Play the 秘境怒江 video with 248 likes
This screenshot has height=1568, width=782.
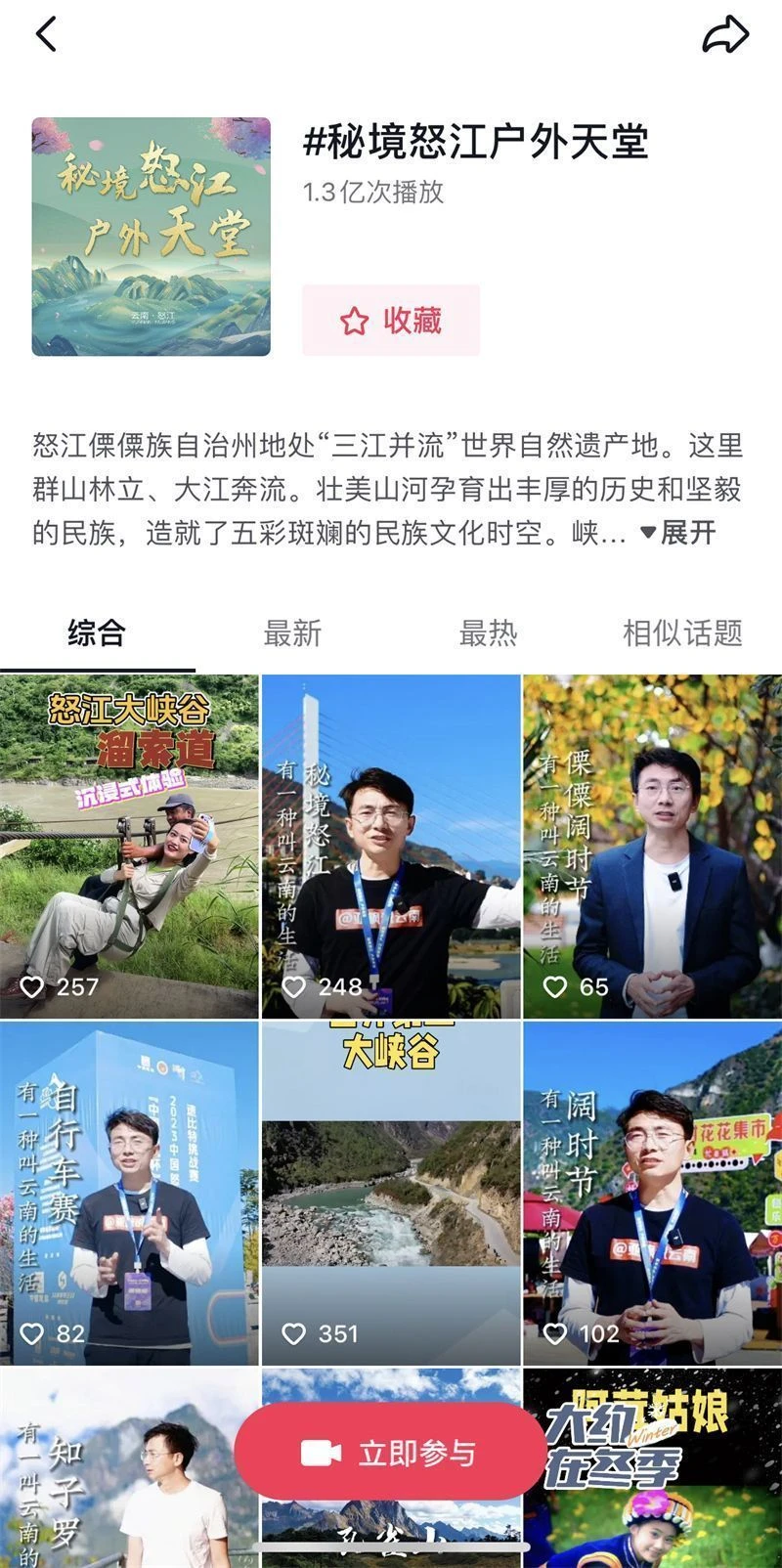click(391, 846)
